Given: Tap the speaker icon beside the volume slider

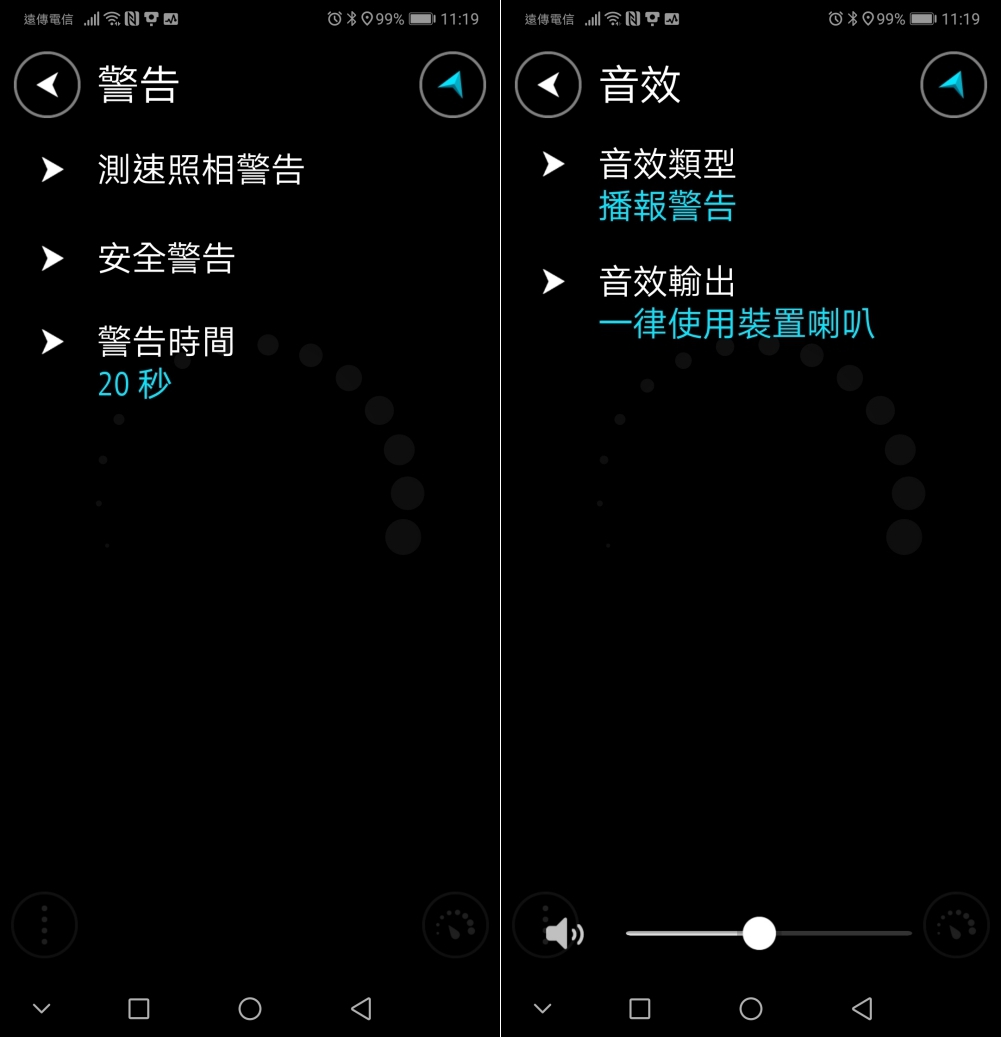Looking at the screenshot, I should click(x=564, y=934).
